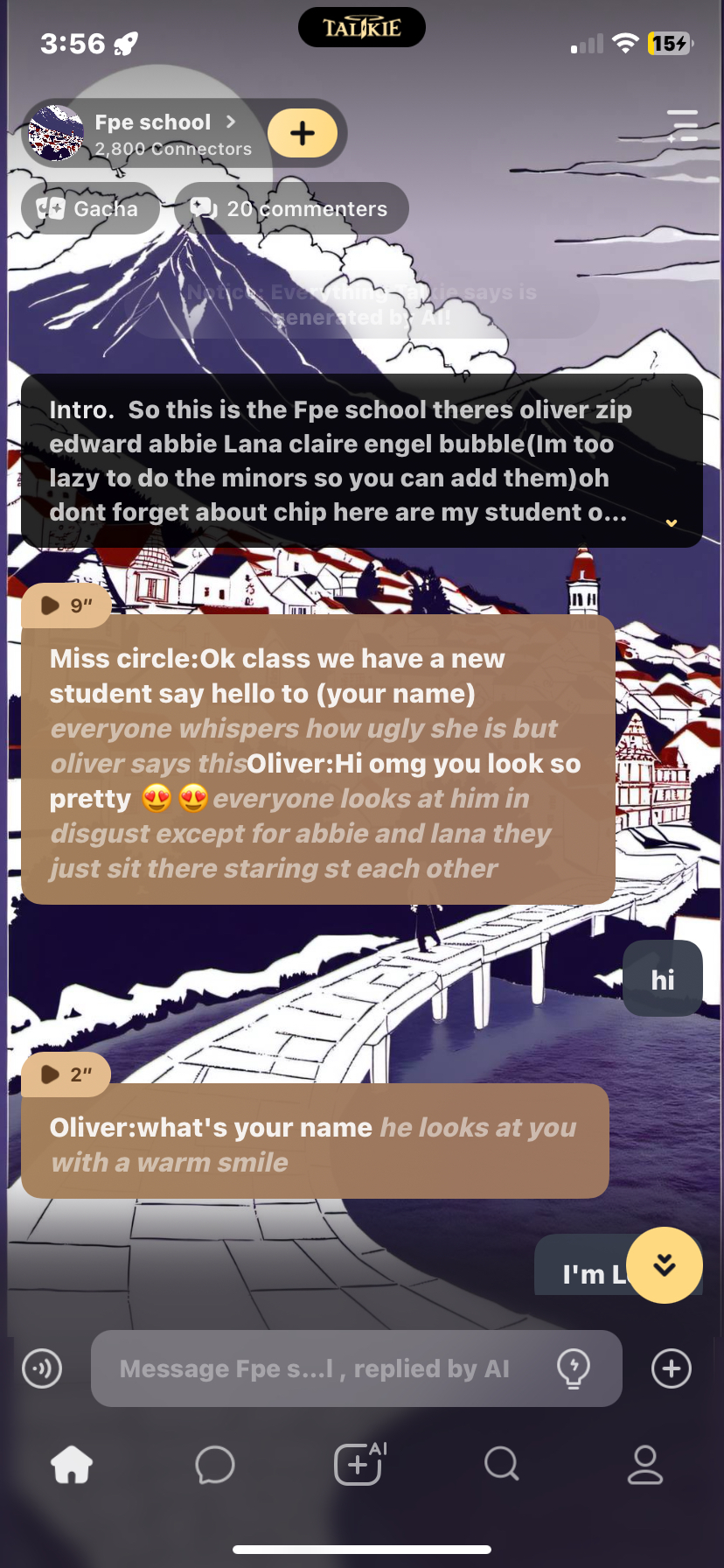Open the Profile tab
The image size is (724, 1568).
point(645,1465)
